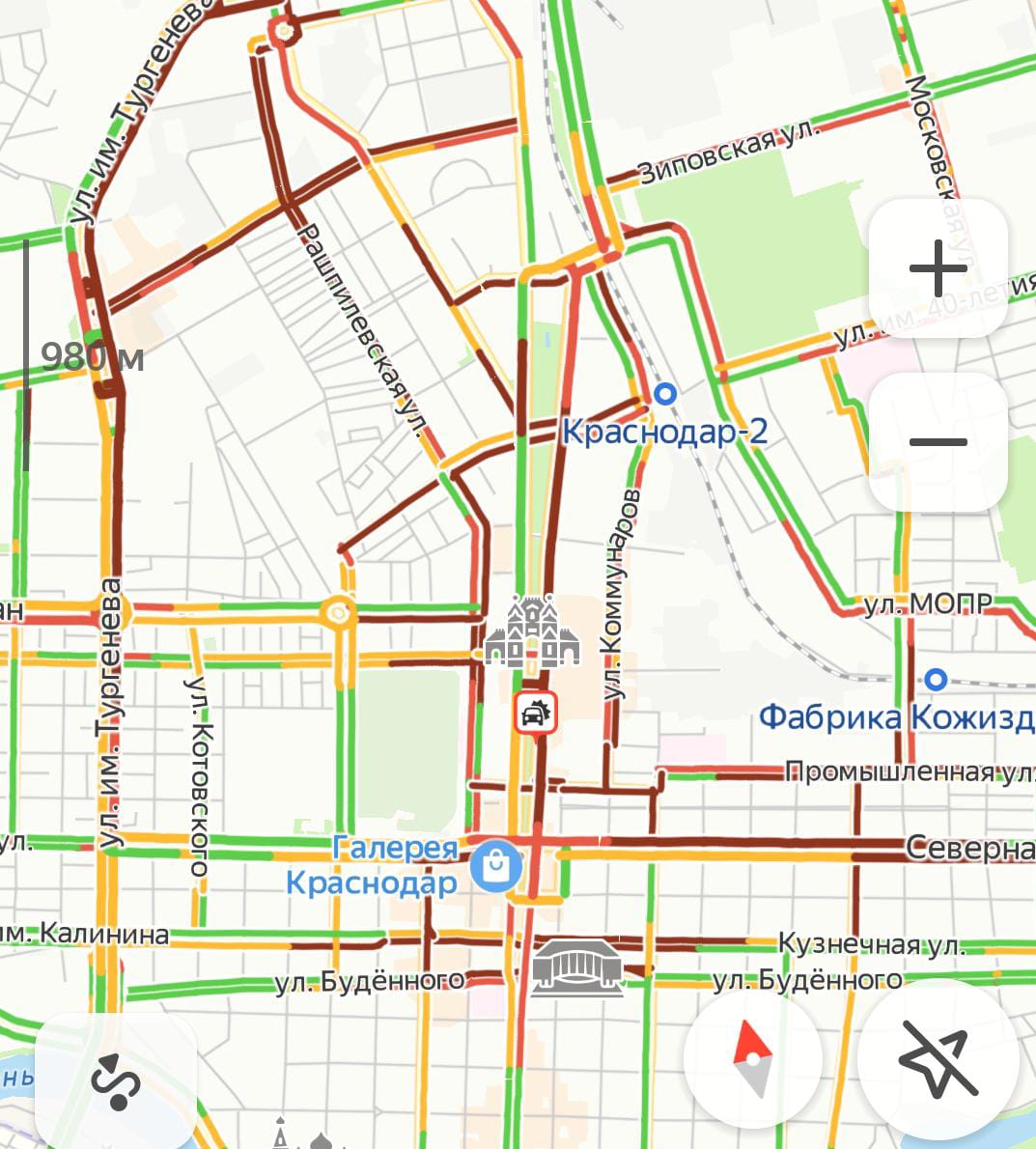This screenshot has width=1036, height=1149.
Task: Open the traffic accident marker
Action: tap(534, 715)
